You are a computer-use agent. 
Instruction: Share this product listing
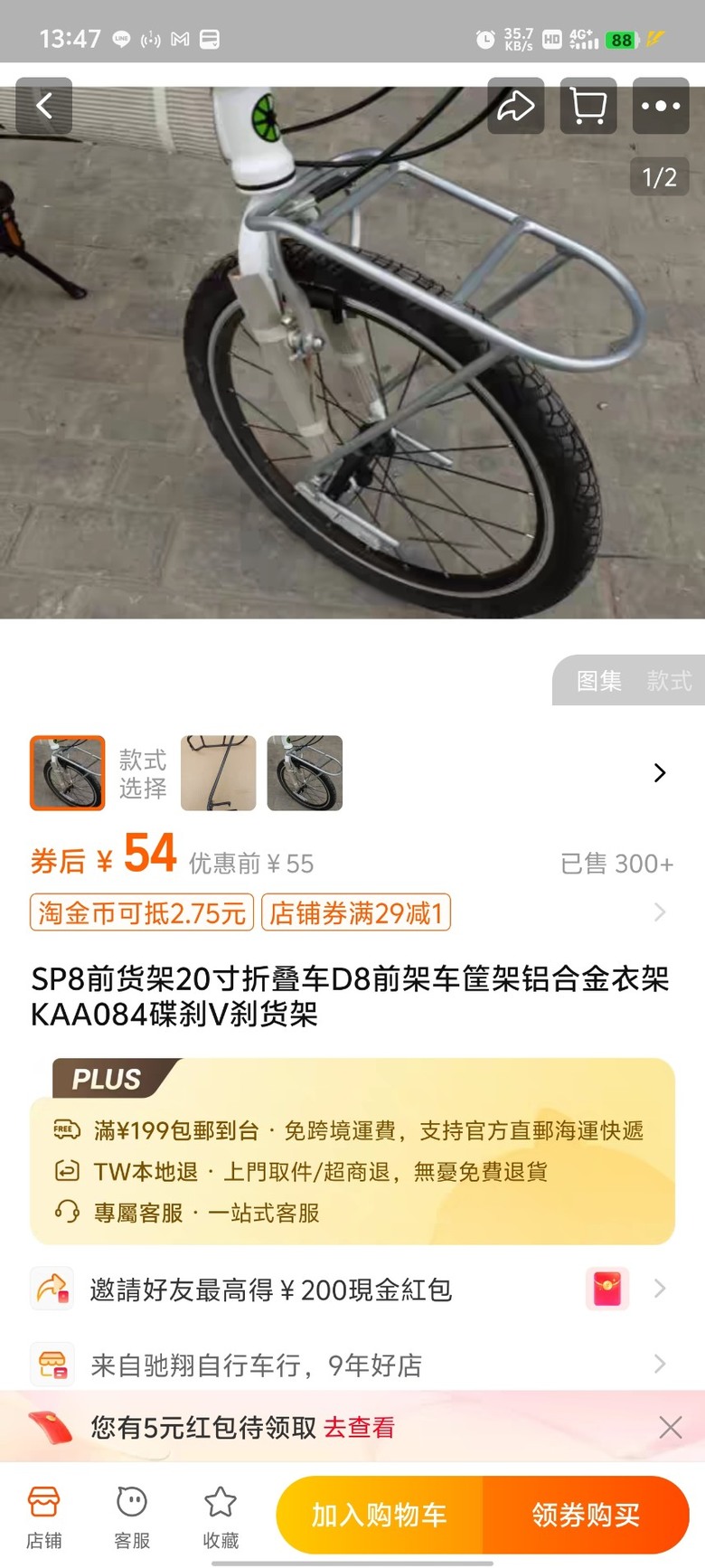click(x=515, y=106)
